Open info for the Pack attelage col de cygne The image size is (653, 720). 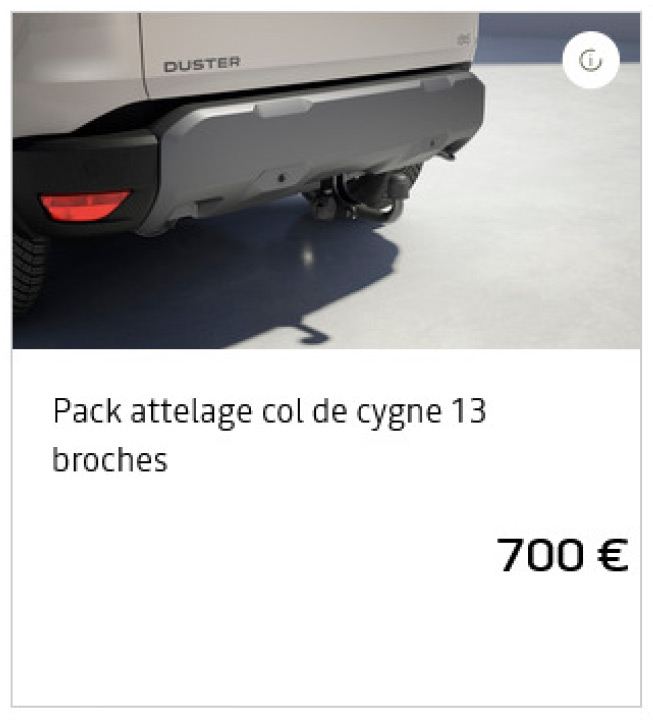[591, 61]
